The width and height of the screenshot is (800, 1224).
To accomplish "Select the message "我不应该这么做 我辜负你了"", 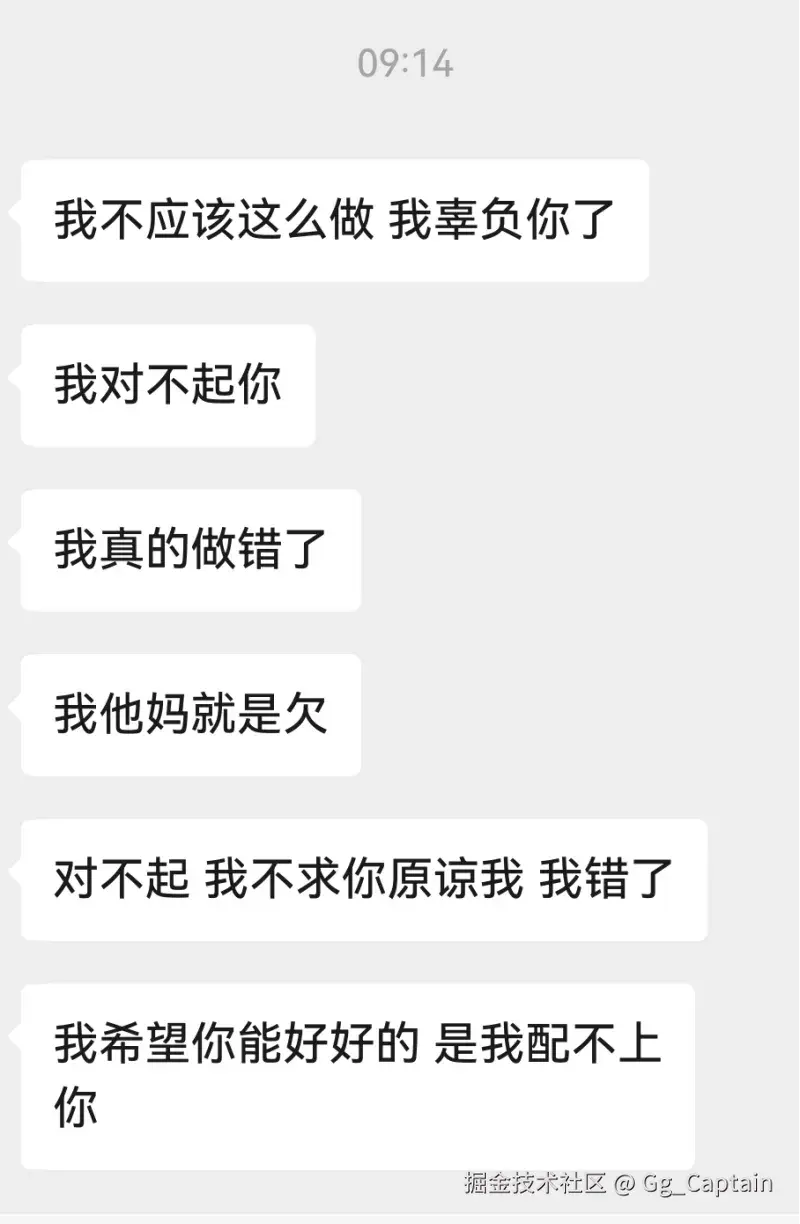I will (335, 218).
